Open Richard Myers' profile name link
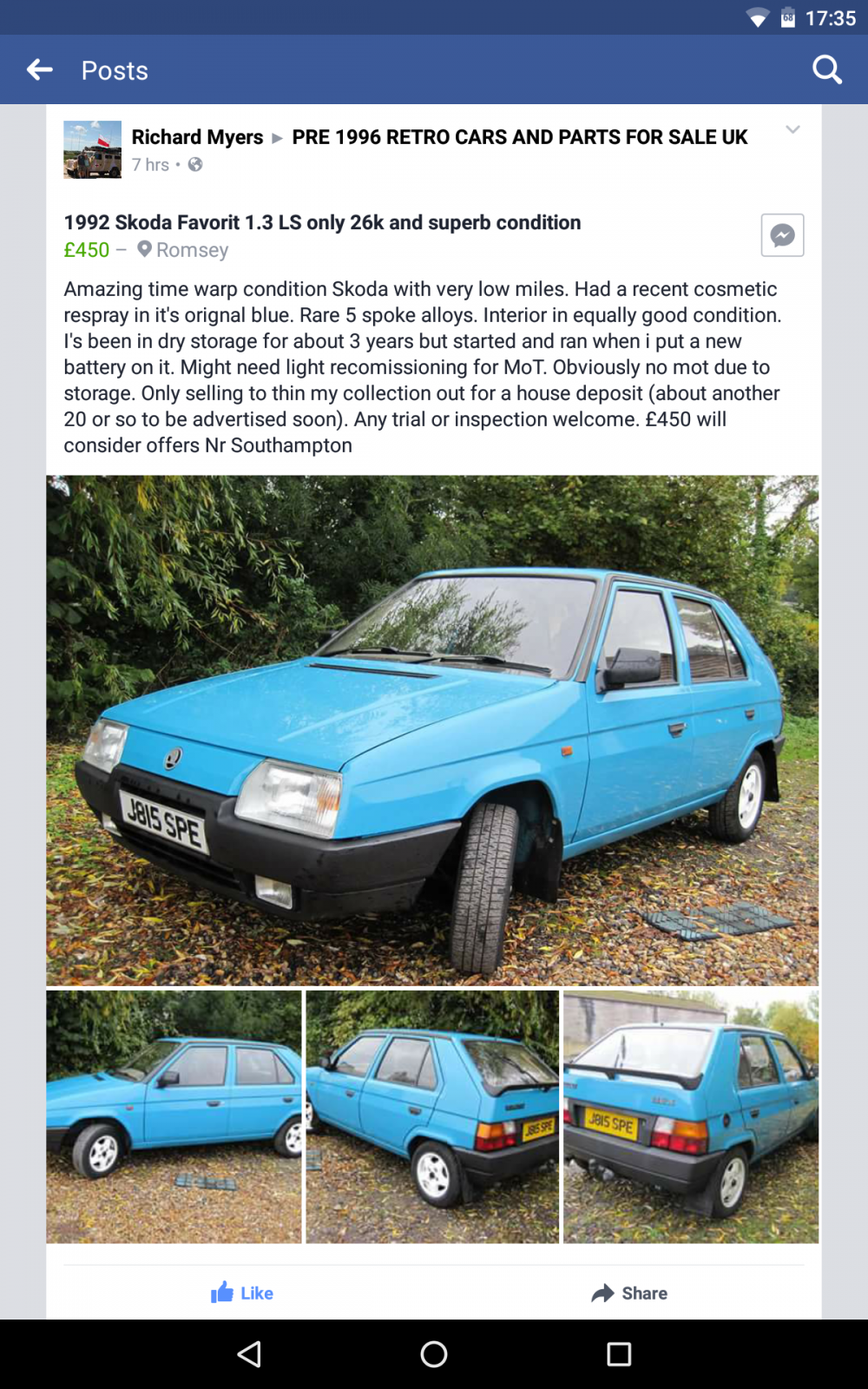The width and height of the screenshot is (868, 1389). tap(197, 137)
